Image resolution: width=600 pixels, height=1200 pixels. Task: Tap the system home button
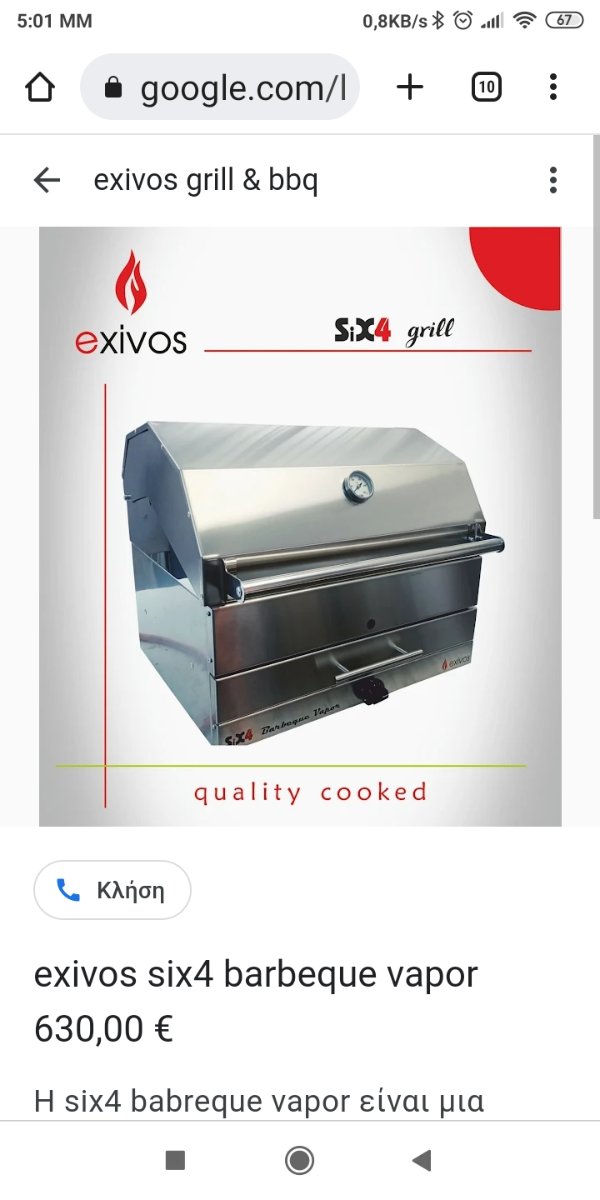(x=299, y=1160)
